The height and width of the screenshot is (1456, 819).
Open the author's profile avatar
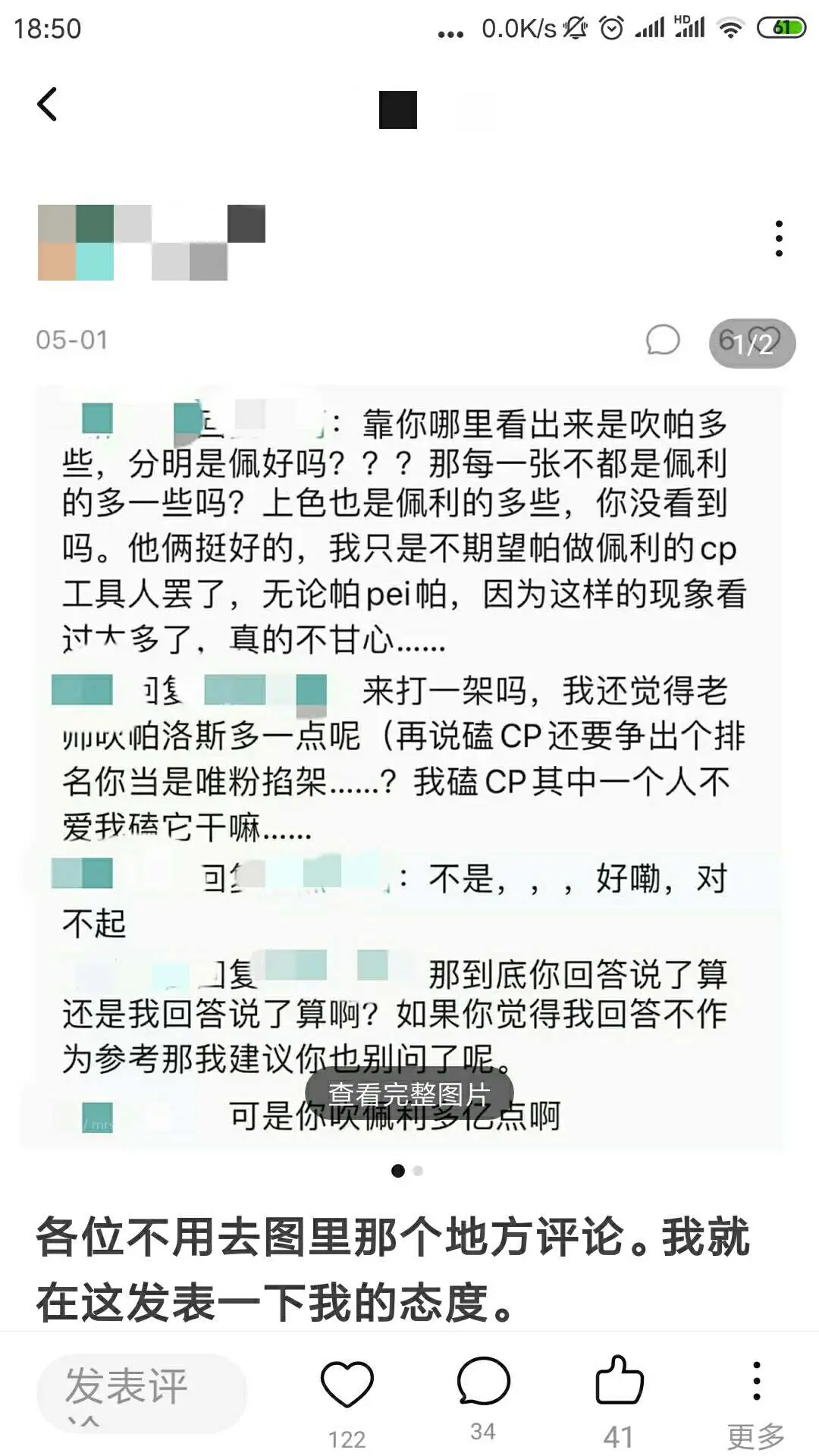pyautogui.click(x=76, y=243)
